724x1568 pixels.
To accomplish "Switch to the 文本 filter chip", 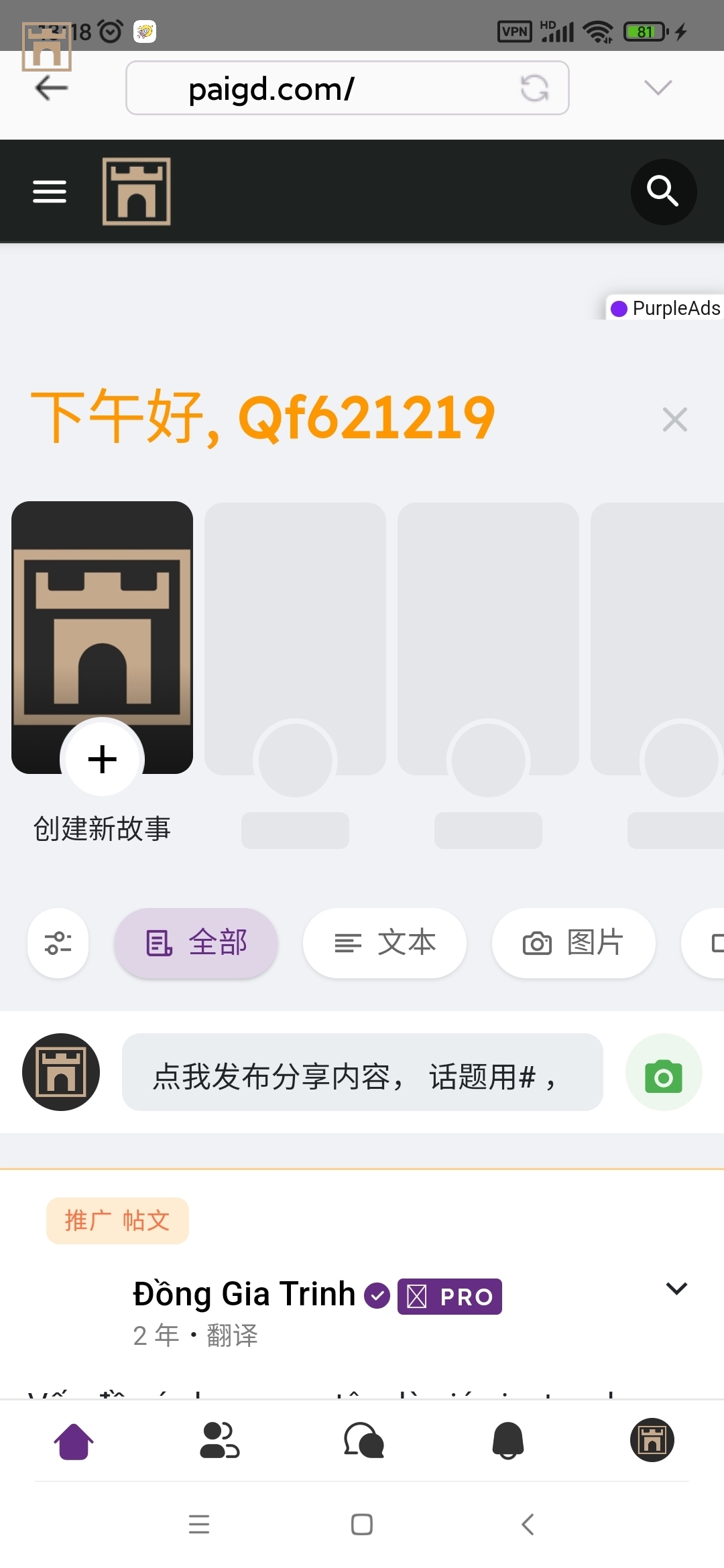I will [385, 943].
